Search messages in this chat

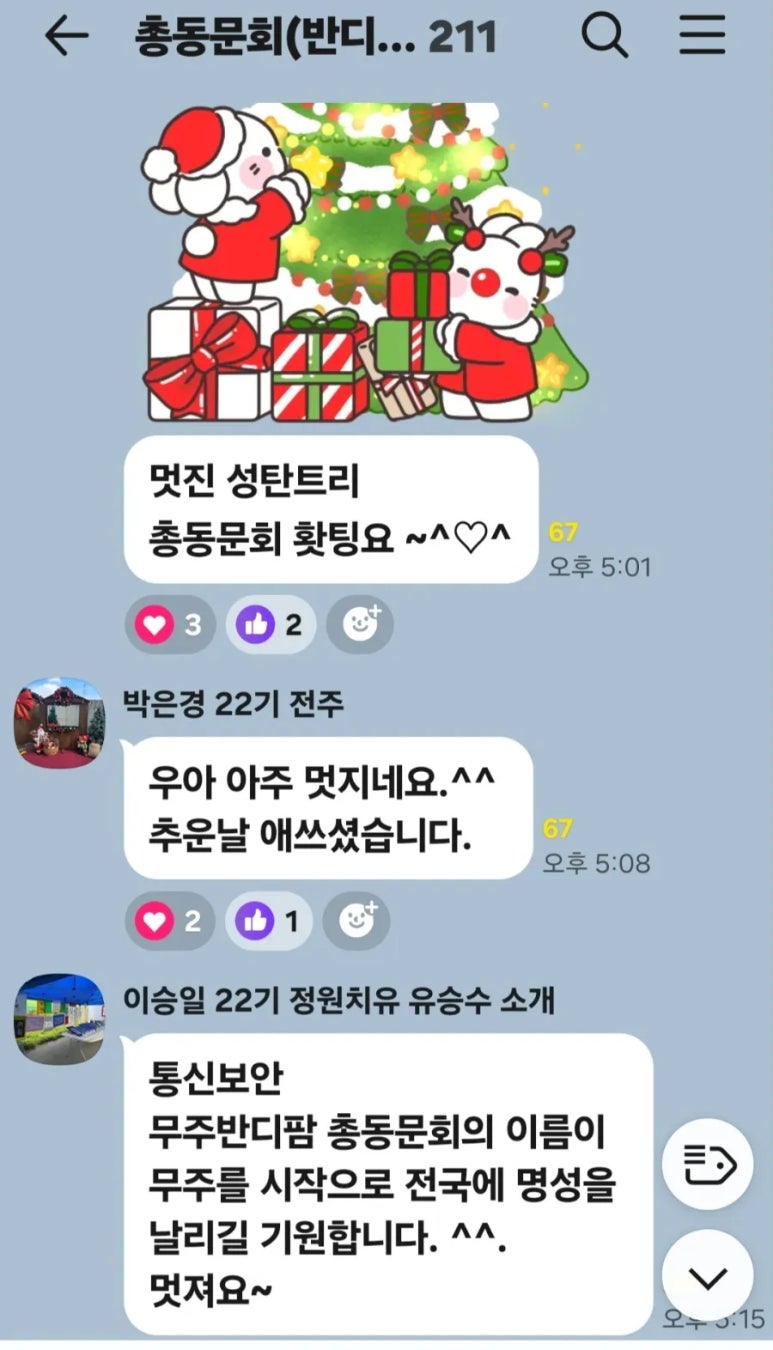(605, 38)
